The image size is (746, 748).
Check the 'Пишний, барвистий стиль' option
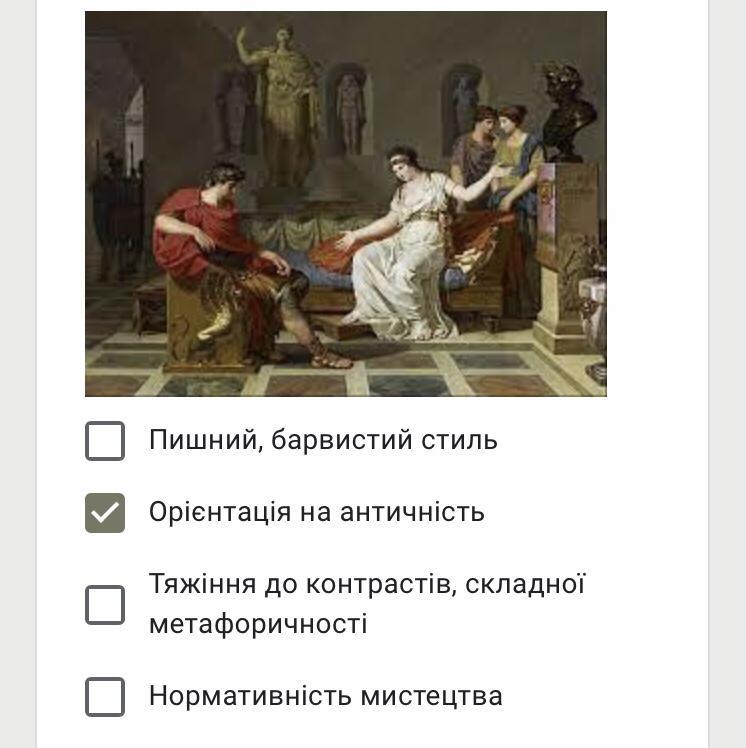[105, 441]
